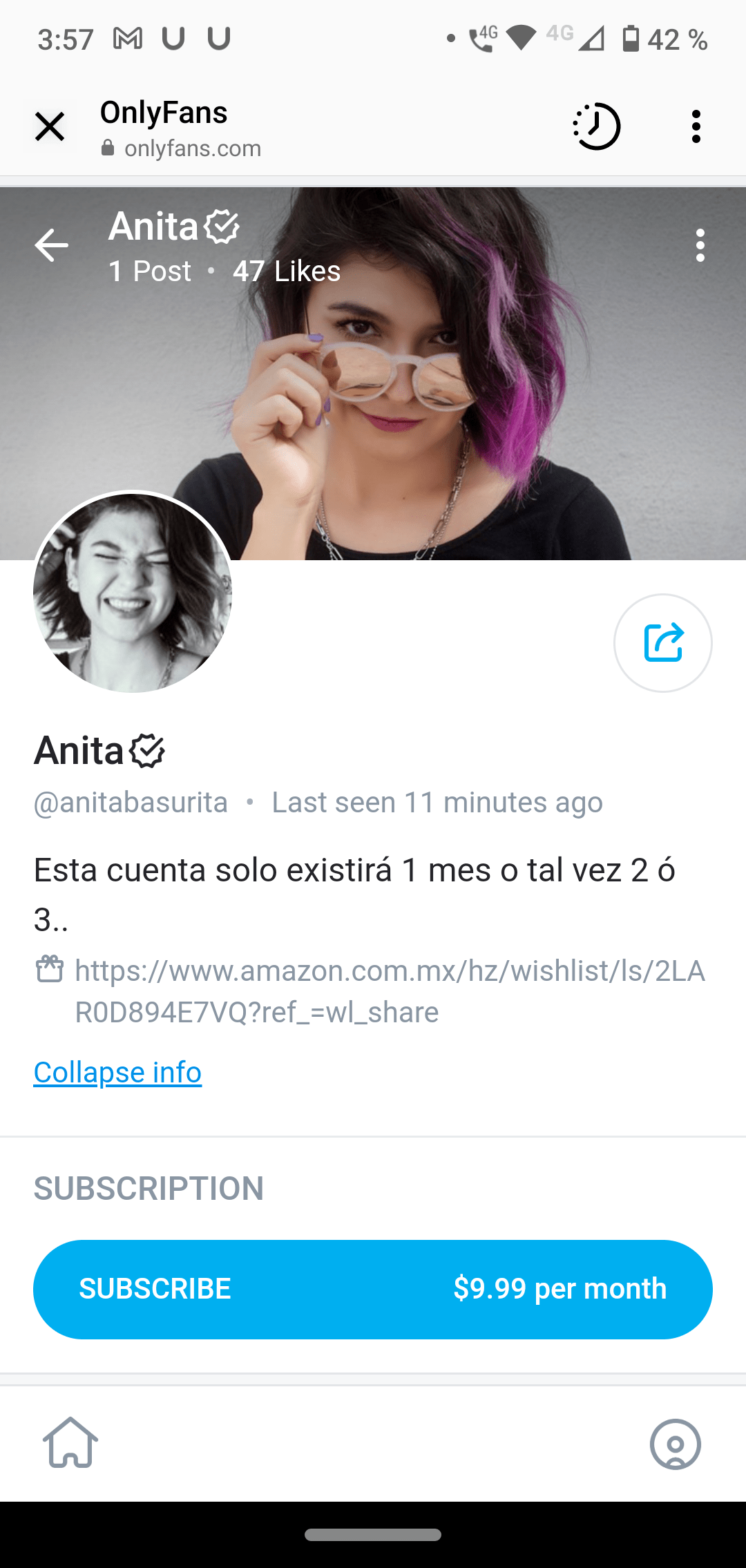The height and width of the screenshot is (1568, 746).
Task: Close the OnlyFans browser tab
Action: pos(50,127)
